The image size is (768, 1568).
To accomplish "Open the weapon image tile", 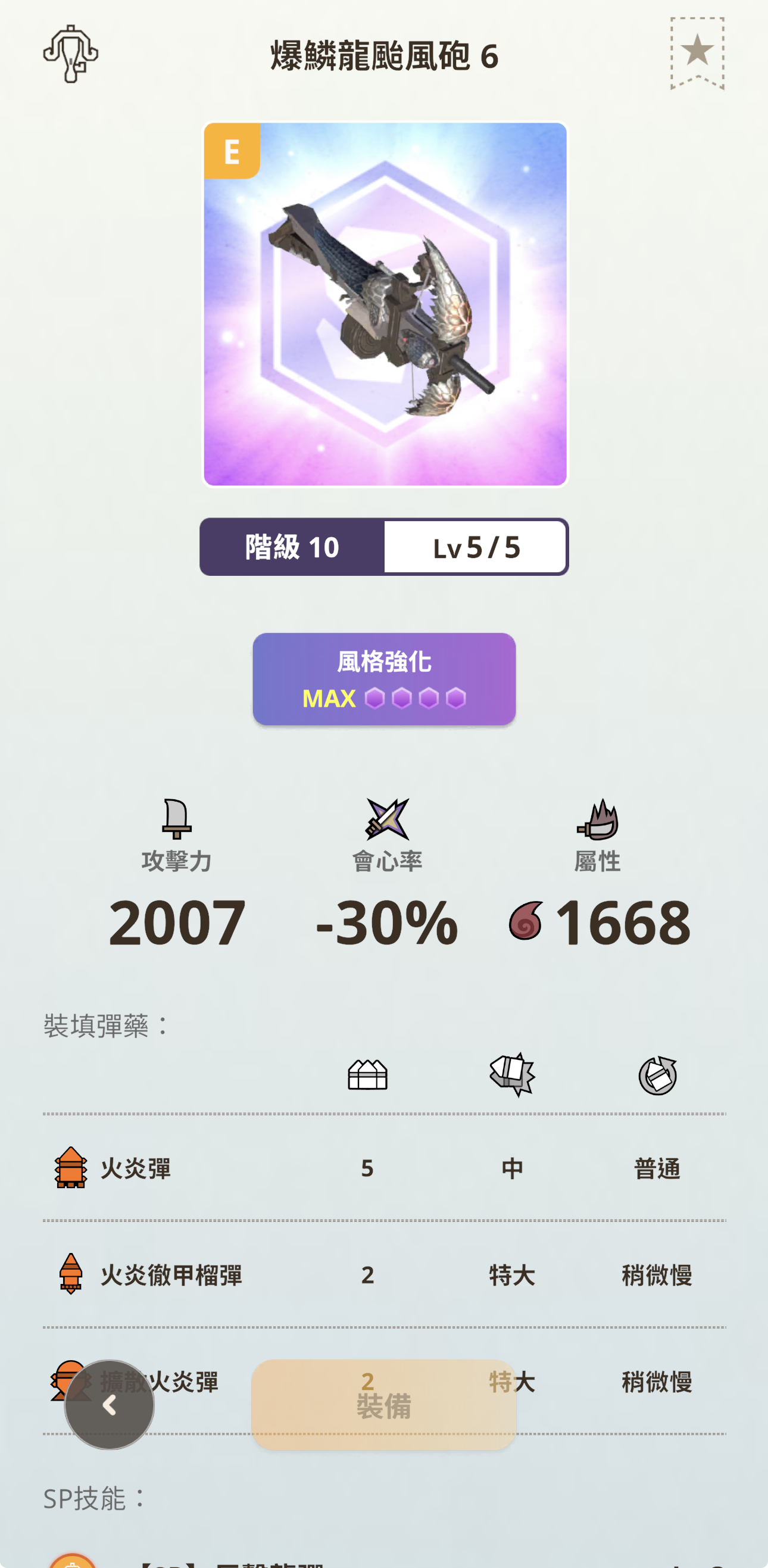I will pos(385,304).
